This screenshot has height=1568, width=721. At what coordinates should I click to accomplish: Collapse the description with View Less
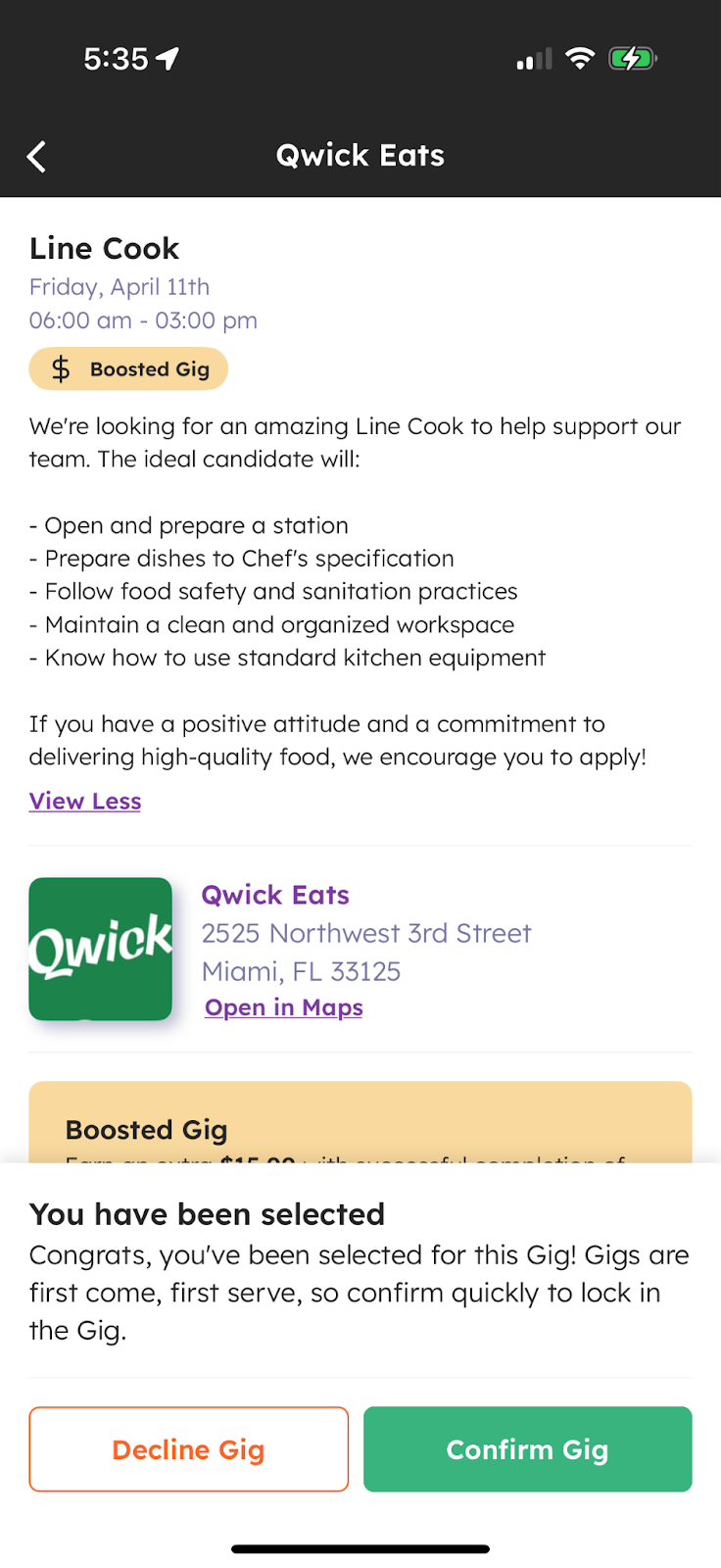[x=85, y=801]
